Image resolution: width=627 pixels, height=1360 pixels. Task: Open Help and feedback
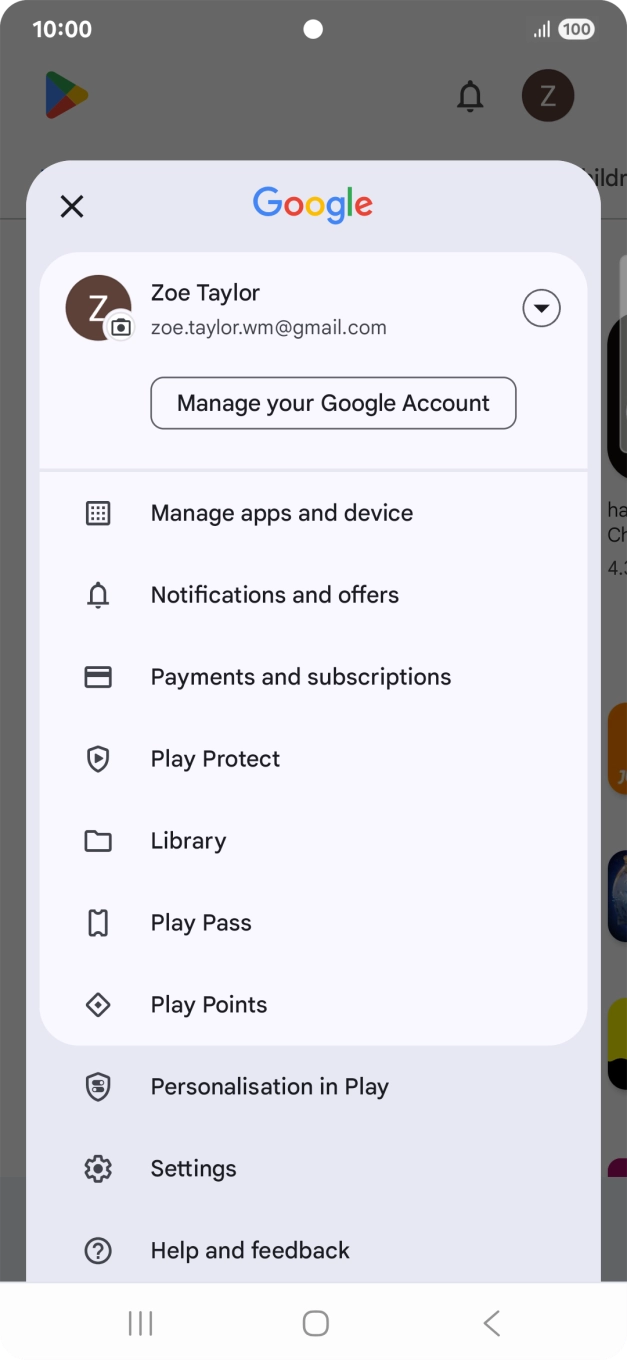pyautogui.click(x=250, y=1251)
